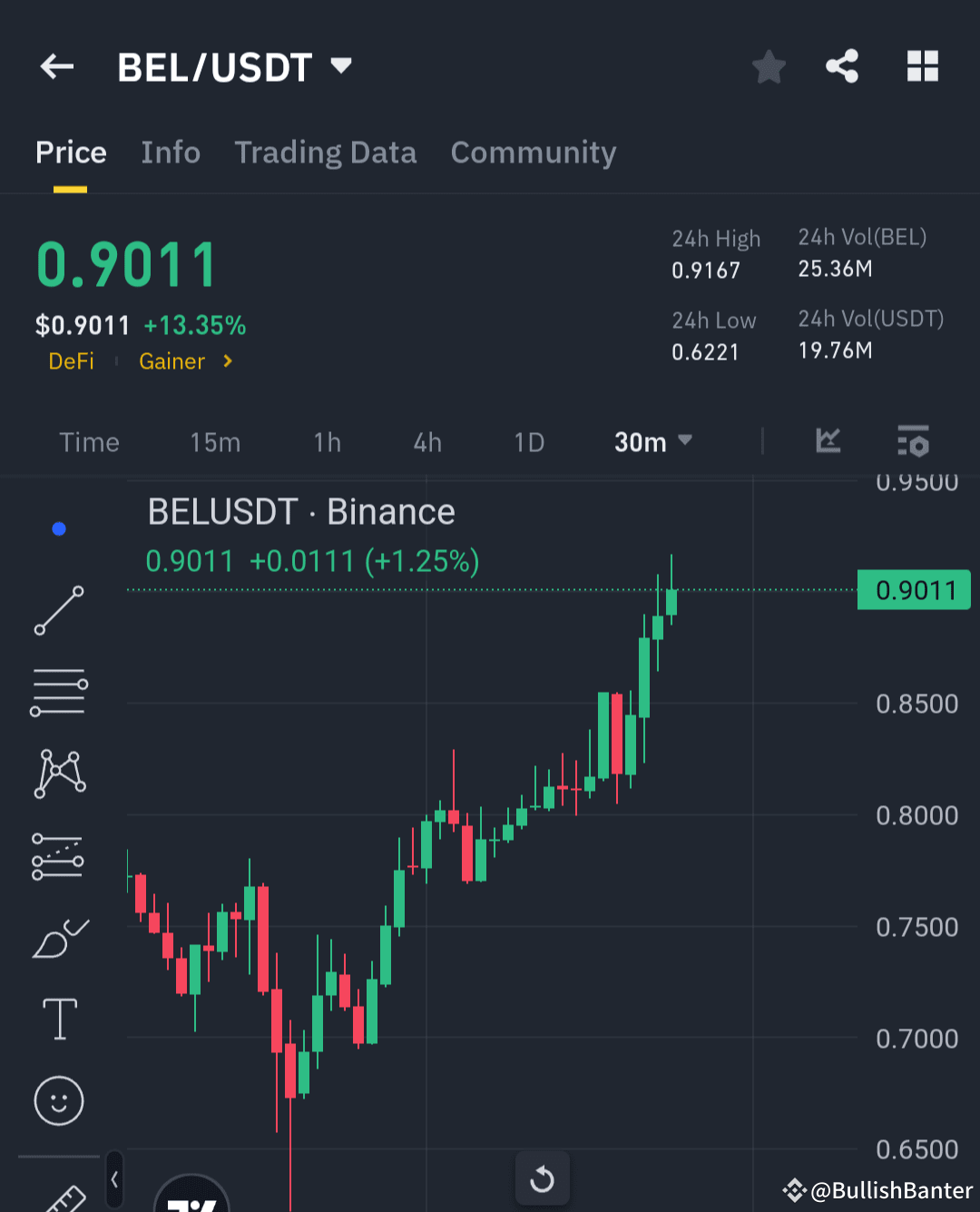Open the horizontal lines drawing tool
Screen dimensions: 980x1212
(58, 692)
